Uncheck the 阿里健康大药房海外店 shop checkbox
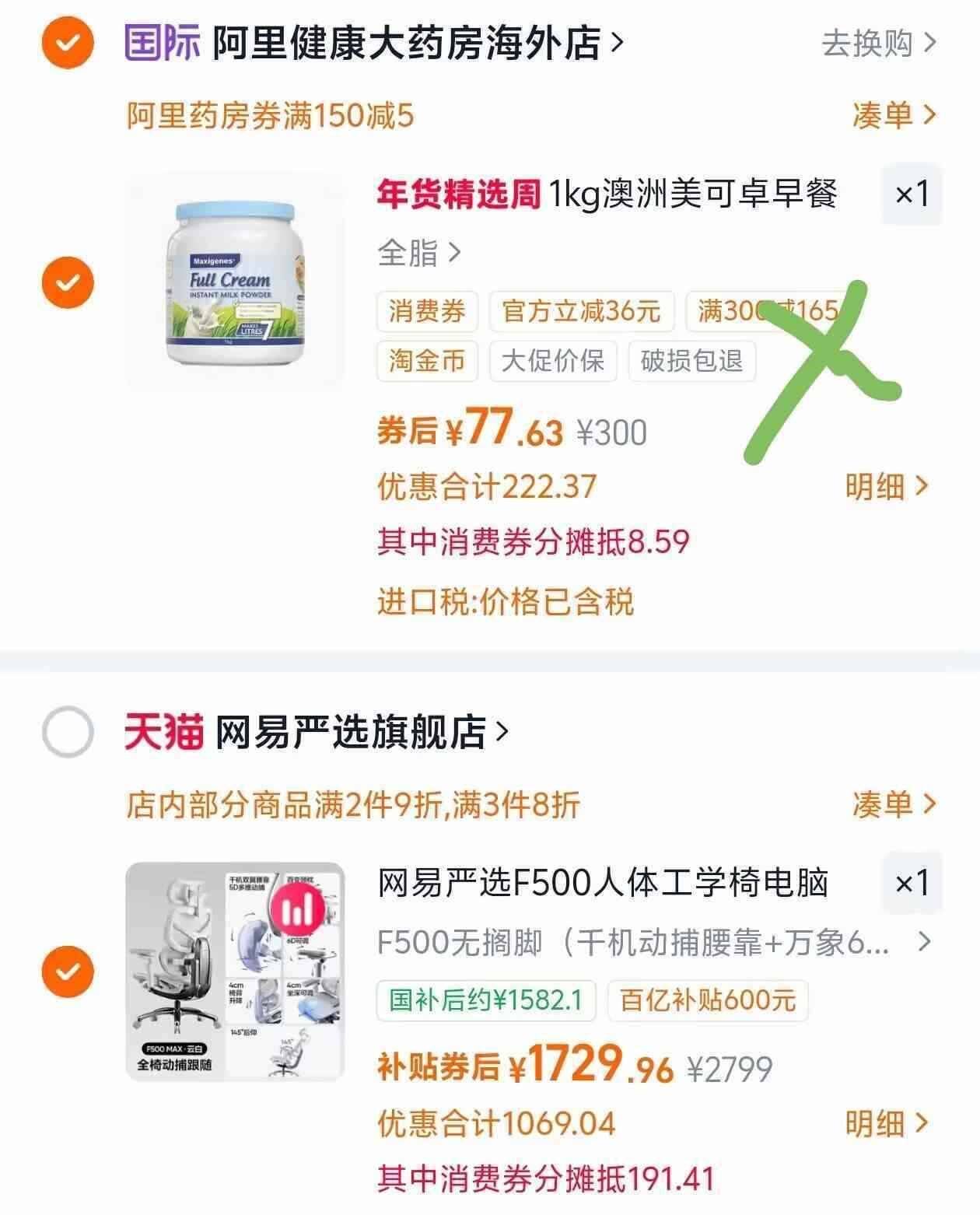This screenshot has height=1215, width=980. 68,42
